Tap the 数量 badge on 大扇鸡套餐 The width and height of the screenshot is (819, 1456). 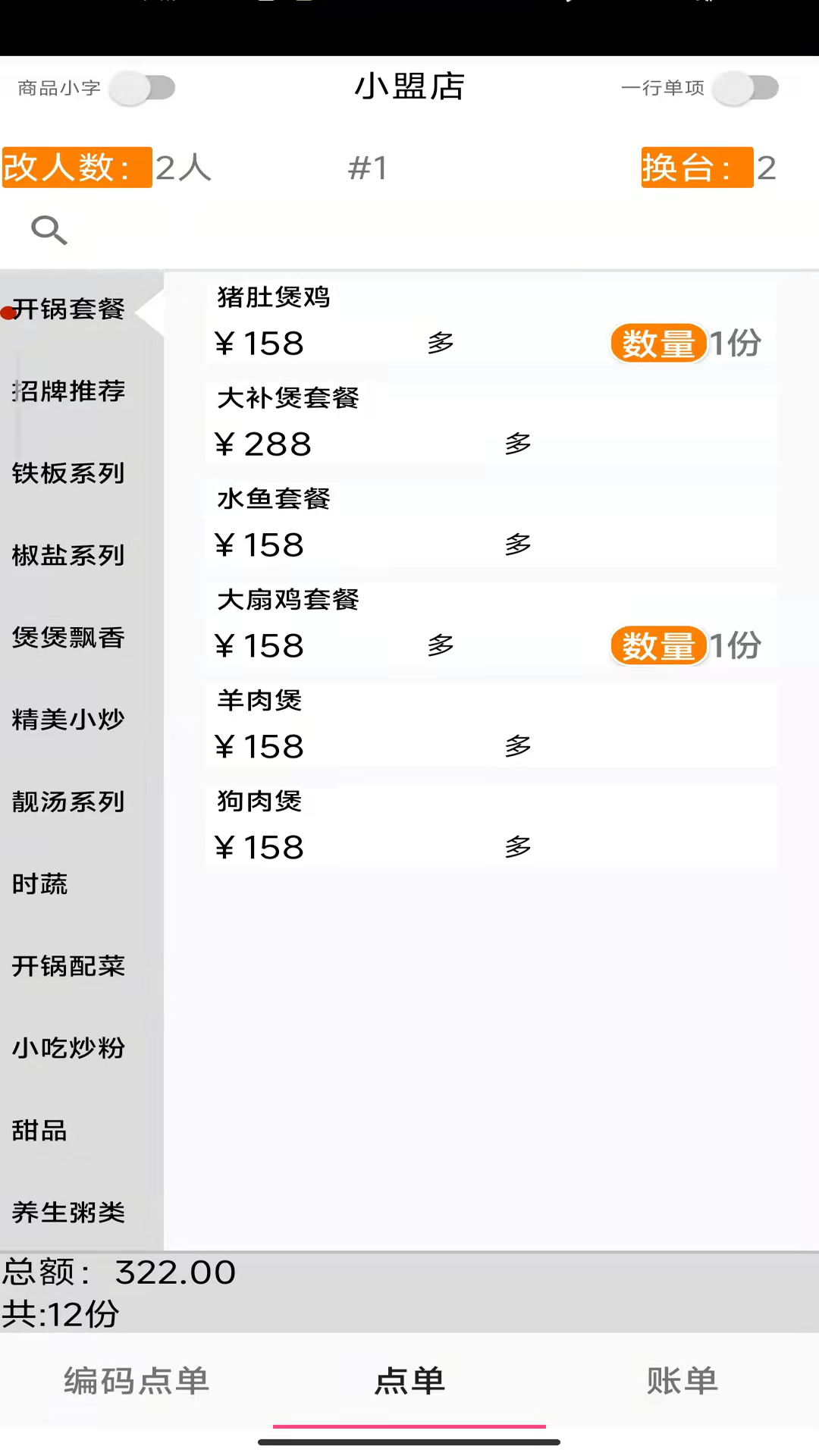coord(658,645)
